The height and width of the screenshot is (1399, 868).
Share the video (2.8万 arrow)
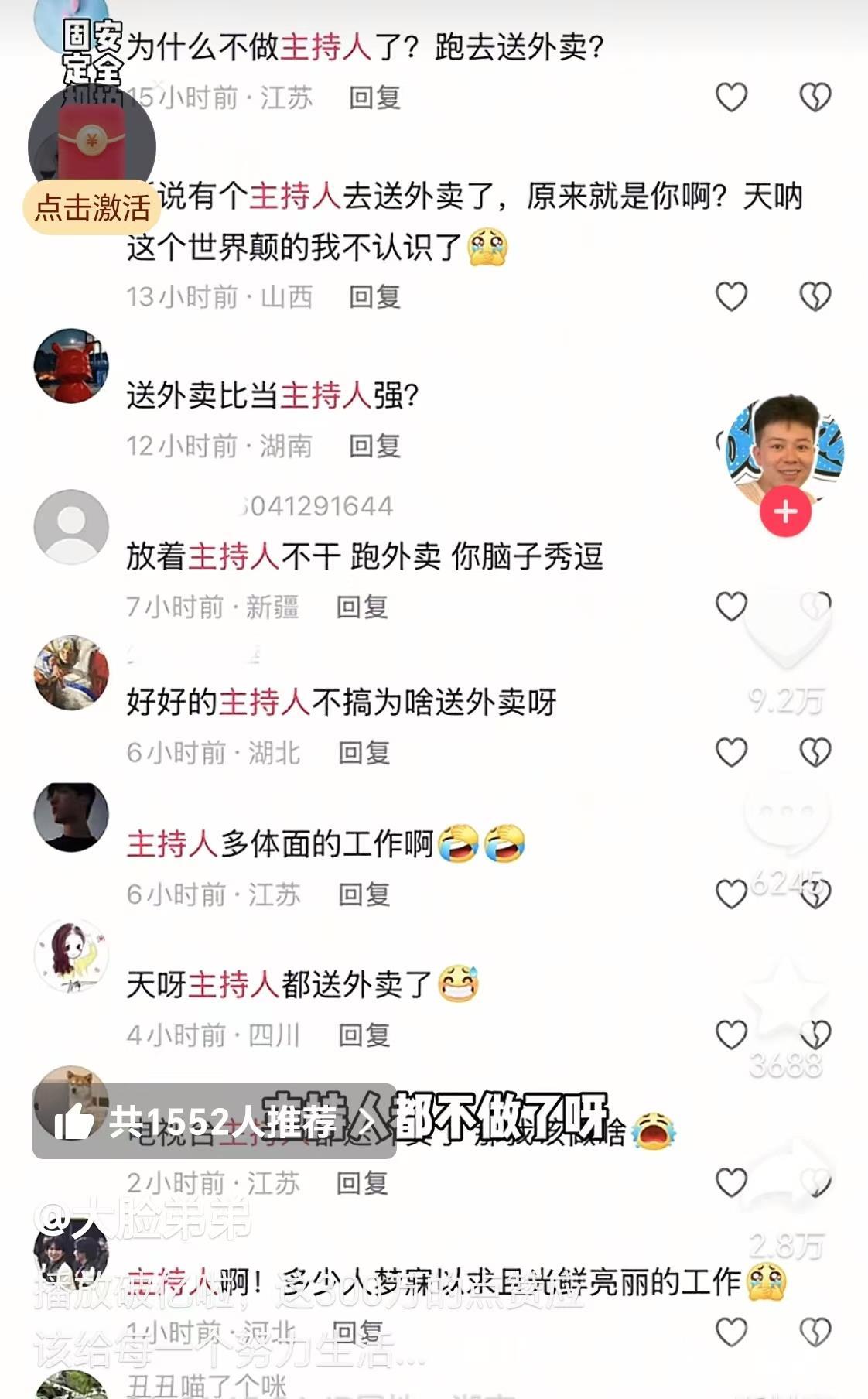click(787, 1182)
